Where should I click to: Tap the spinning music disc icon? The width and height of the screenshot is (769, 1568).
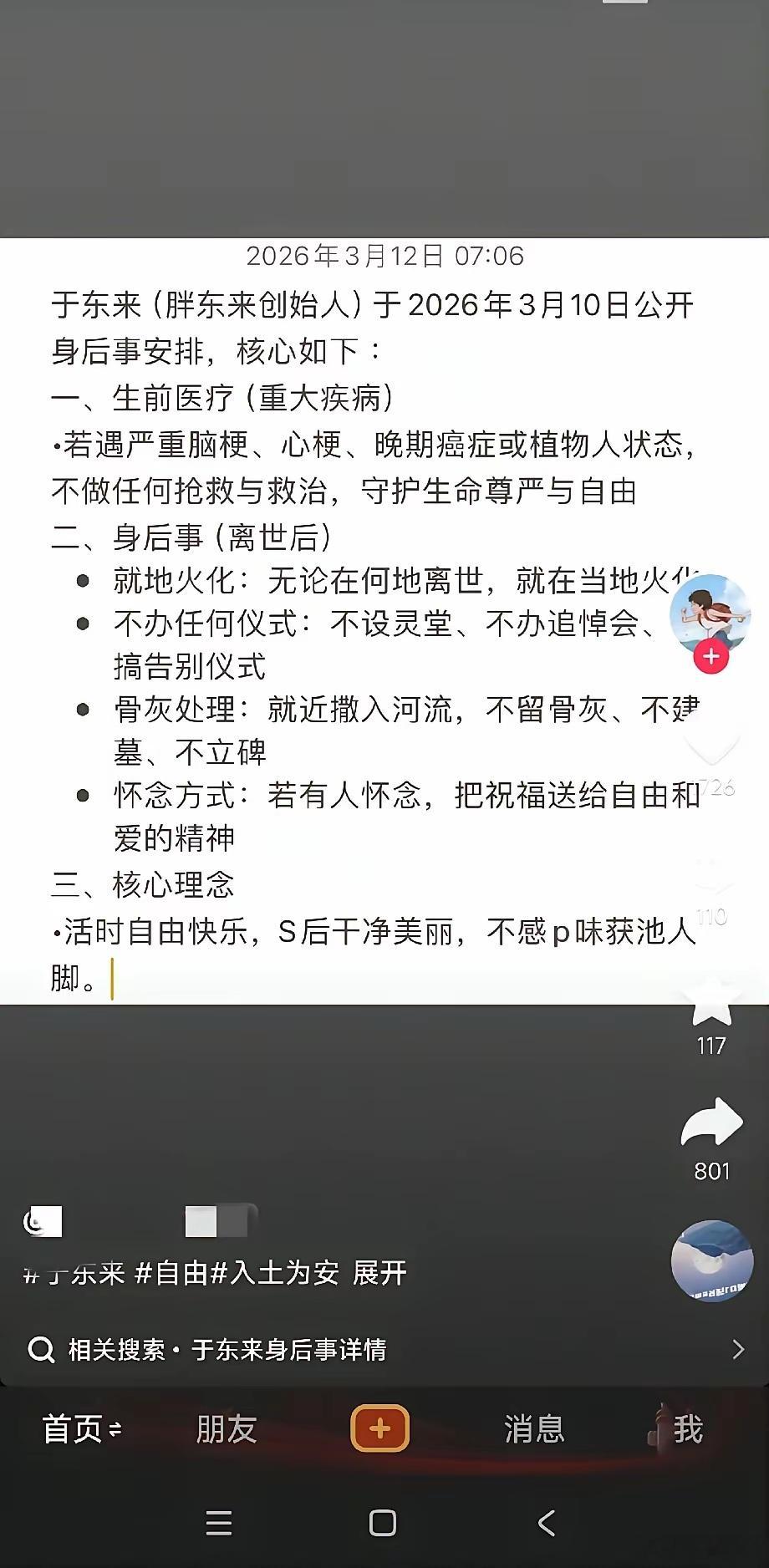(x=712, y=1262)
